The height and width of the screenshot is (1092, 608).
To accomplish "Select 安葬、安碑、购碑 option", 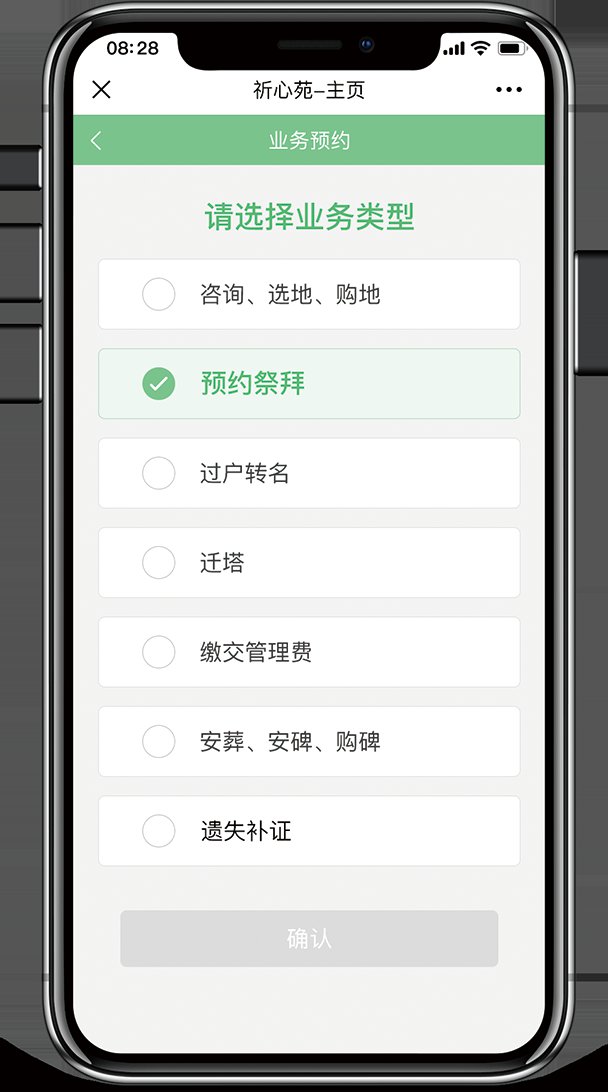I will tap(308, 742).
